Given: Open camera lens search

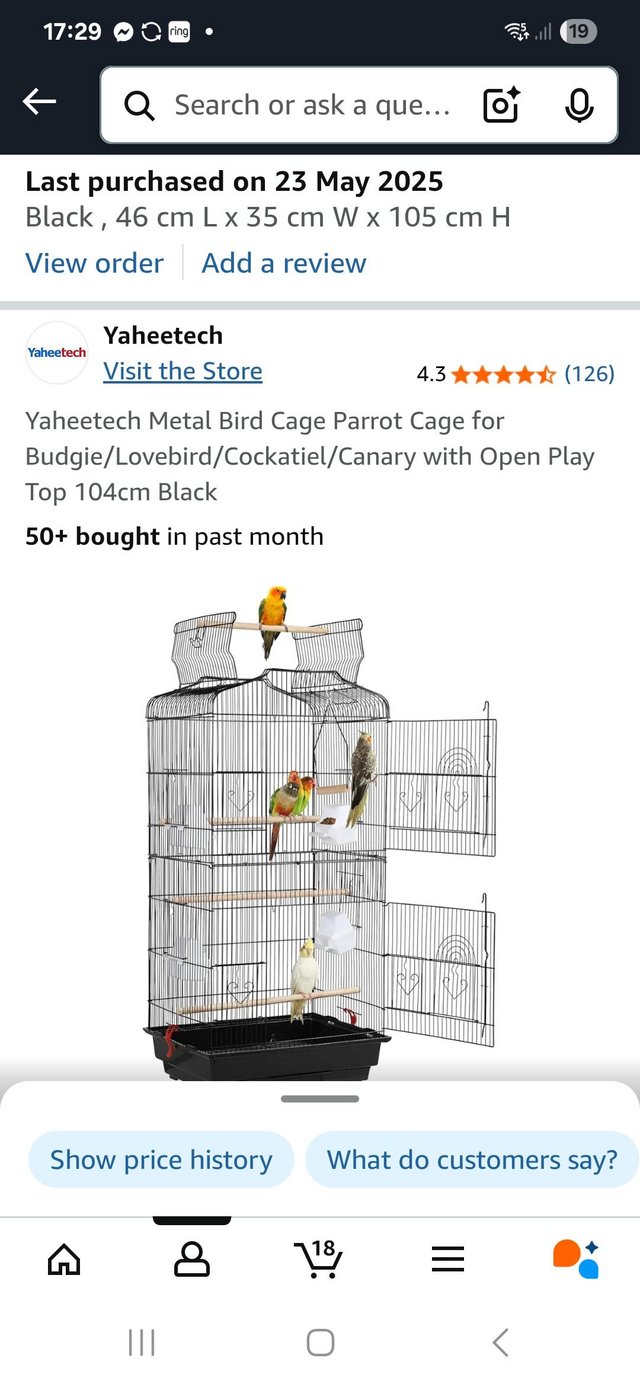Looking at the screenshot, I should pyautogui.click(x=501, y=105).
